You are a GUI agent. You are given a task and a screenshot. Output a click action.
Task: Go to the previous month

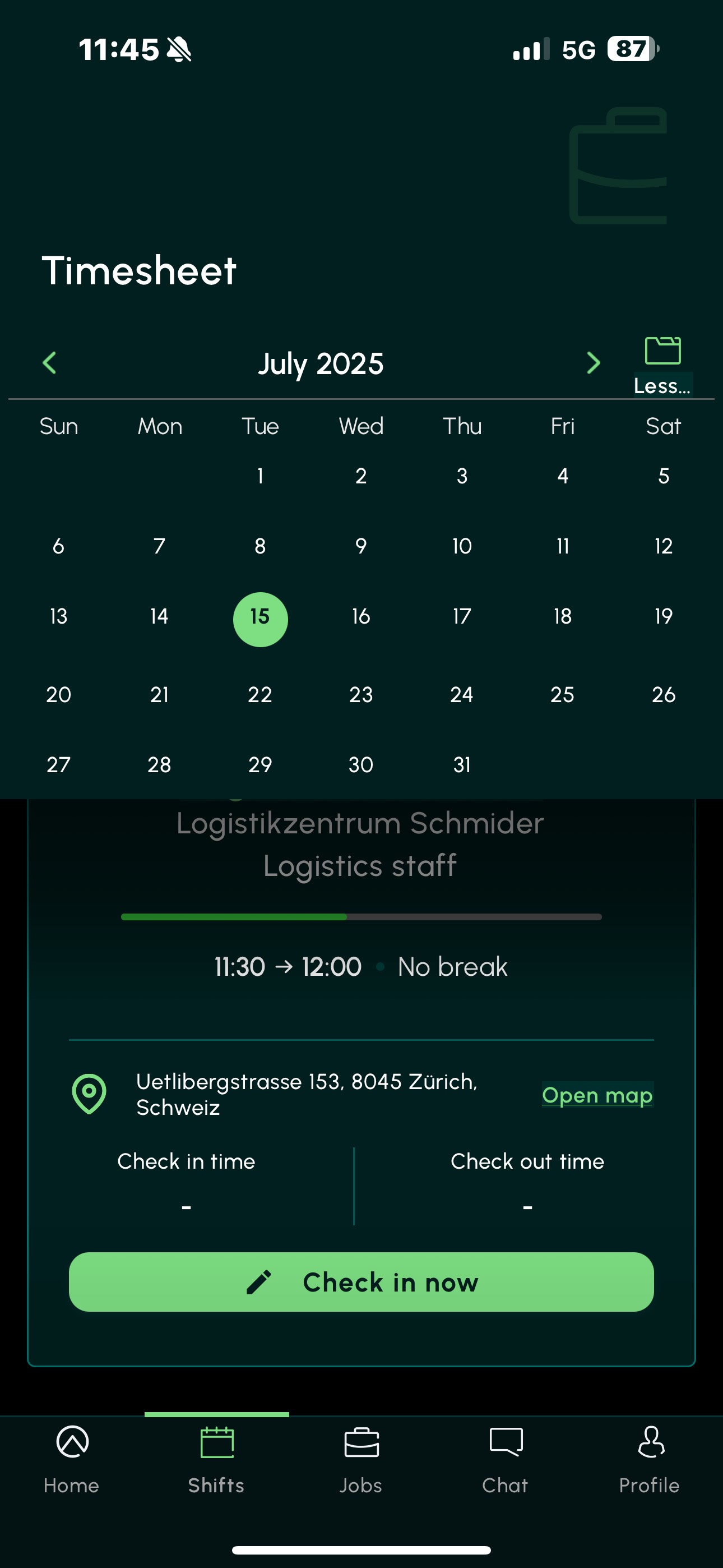50,363
